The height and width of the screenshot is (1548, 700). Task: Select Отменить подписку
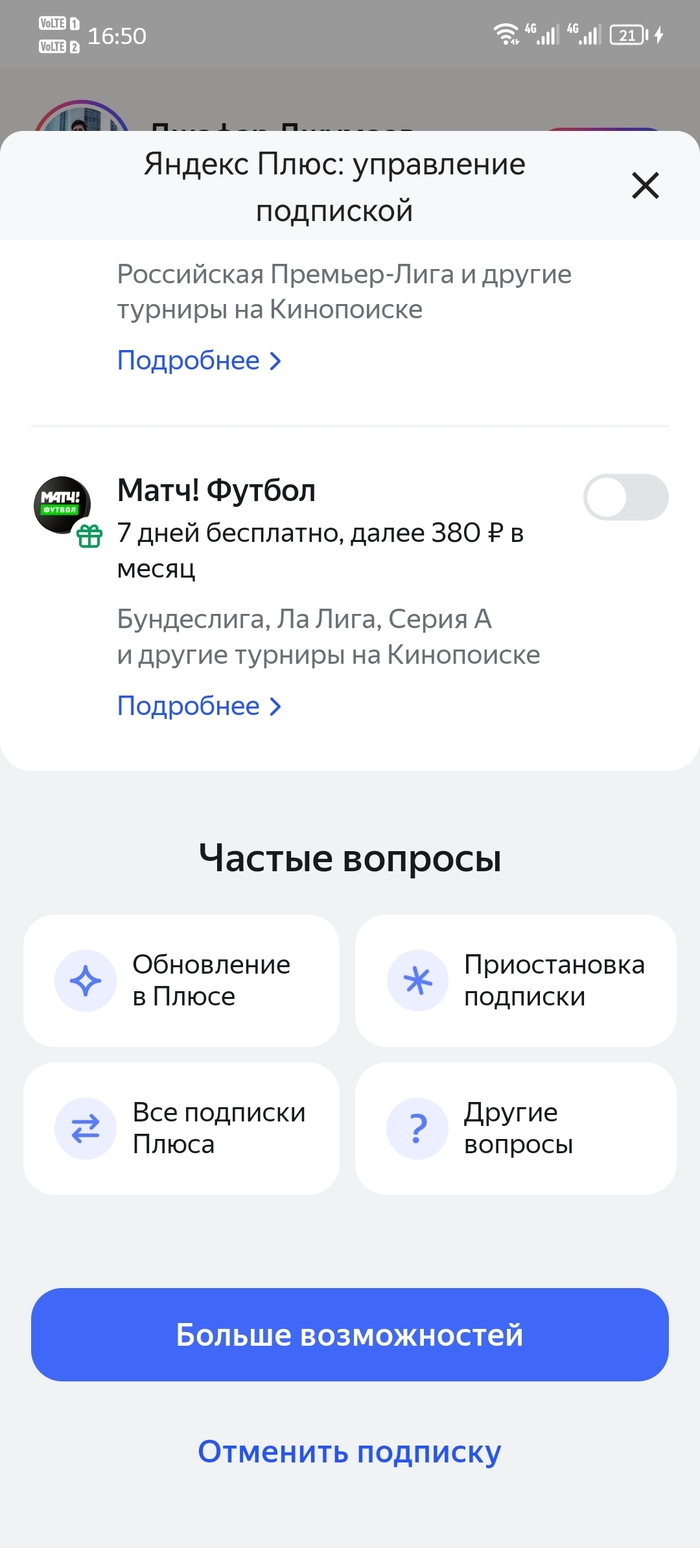(x=350, y=1451)
